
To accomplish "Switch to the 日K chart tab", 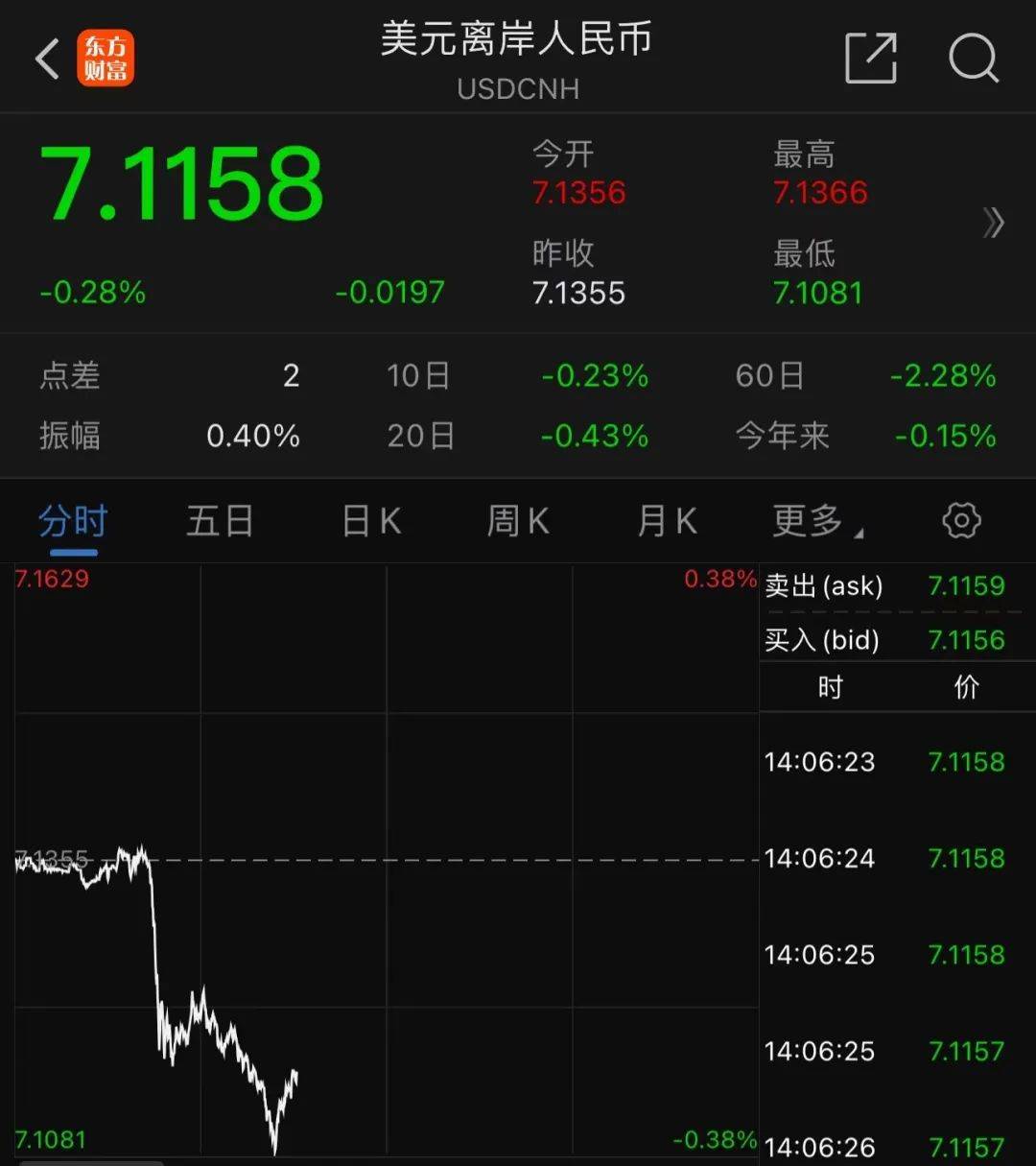I will tap(371, 522).
